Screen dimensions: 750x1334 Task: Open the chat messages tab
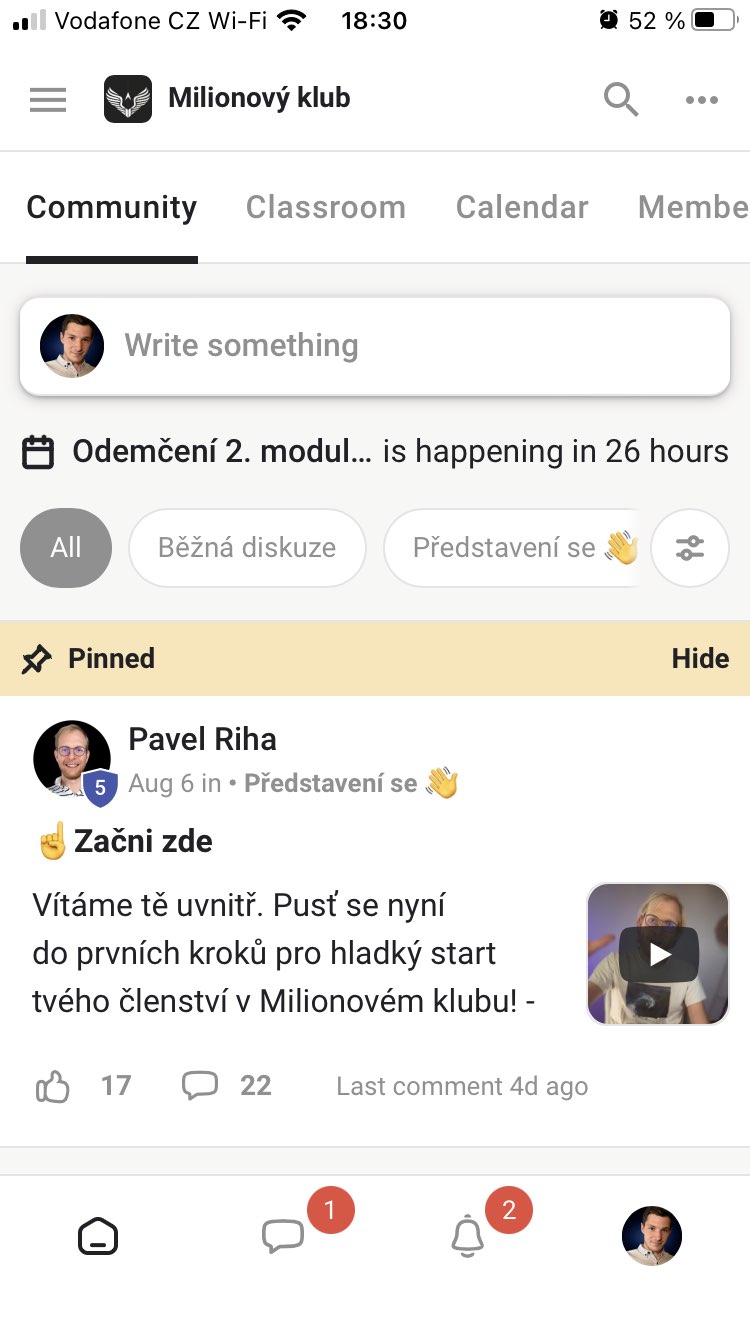(x=283, y=1237)
